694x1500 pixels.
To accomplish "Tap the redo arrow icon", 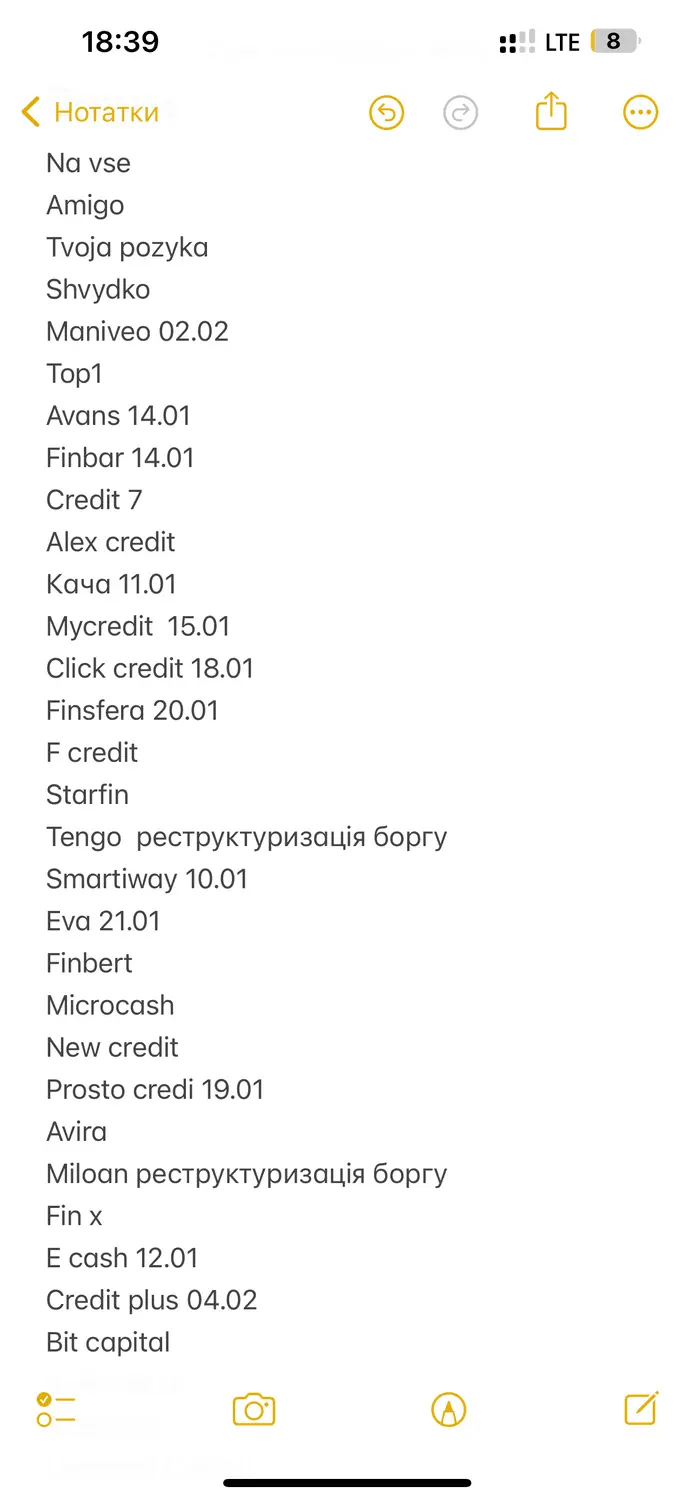I will tap(461, 112).
